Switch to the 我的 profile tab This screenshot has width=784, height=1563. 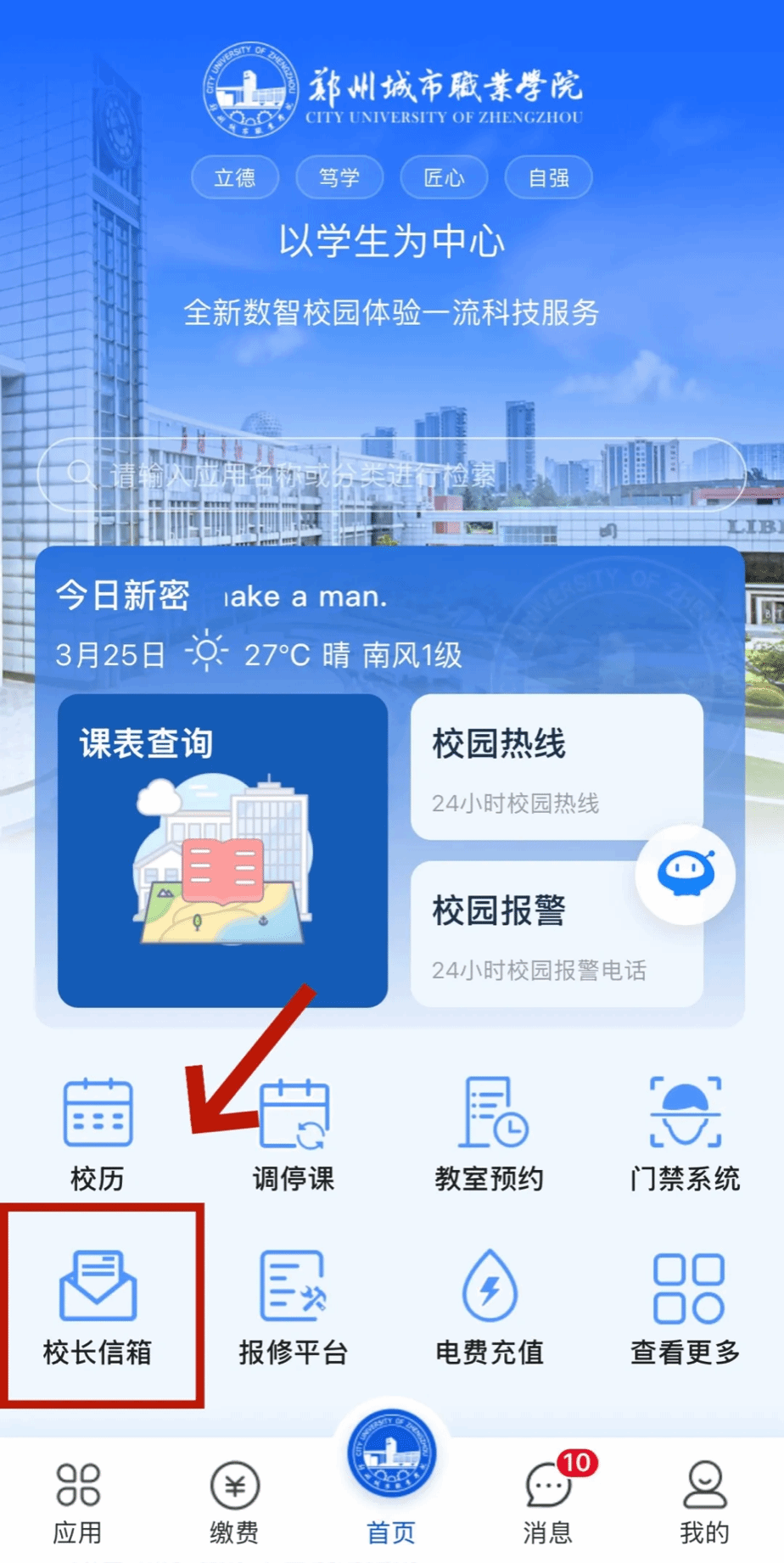click(x=704, y=1504)
